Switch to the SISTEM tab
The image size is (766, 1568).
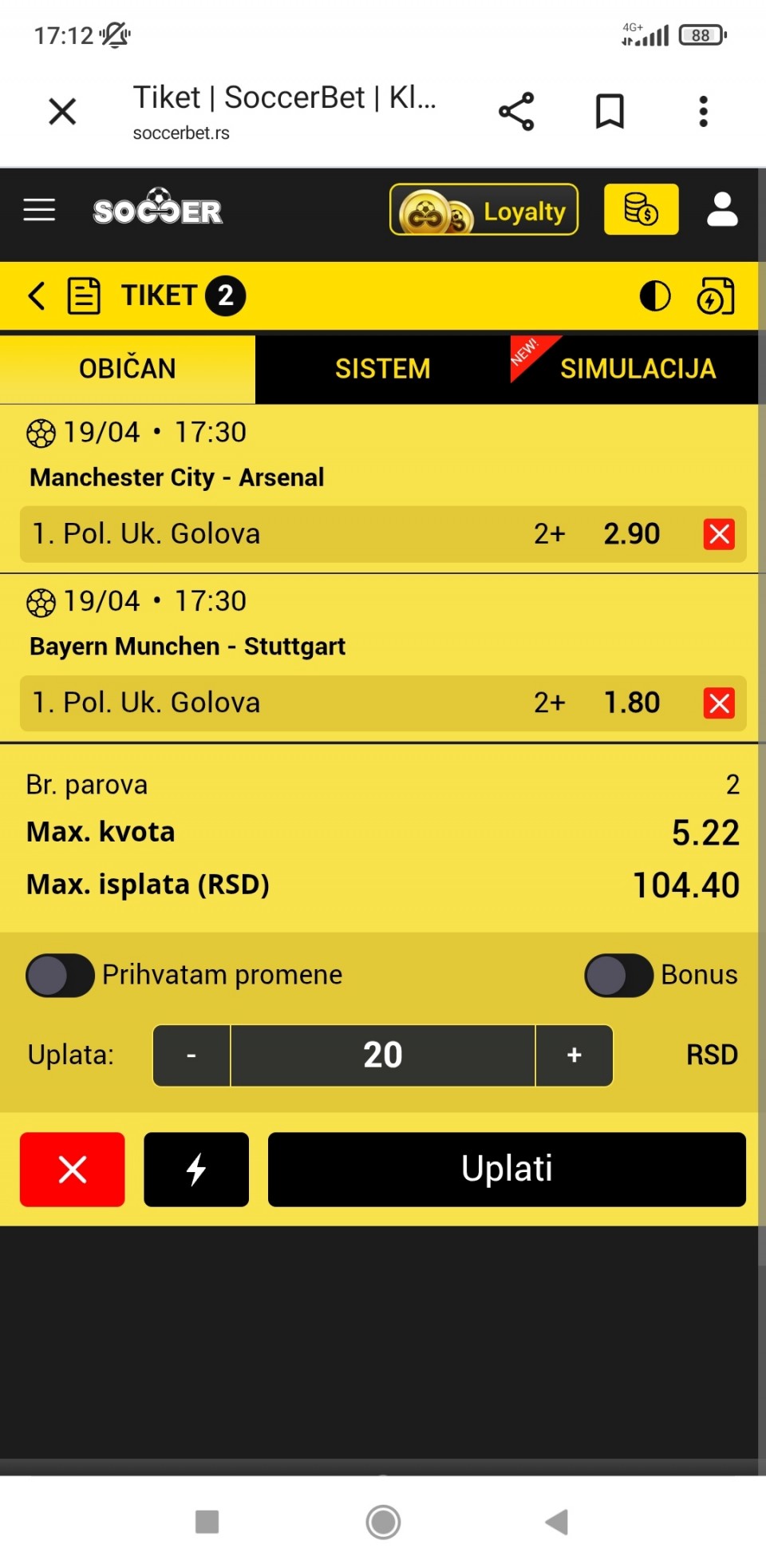point(382,369)
